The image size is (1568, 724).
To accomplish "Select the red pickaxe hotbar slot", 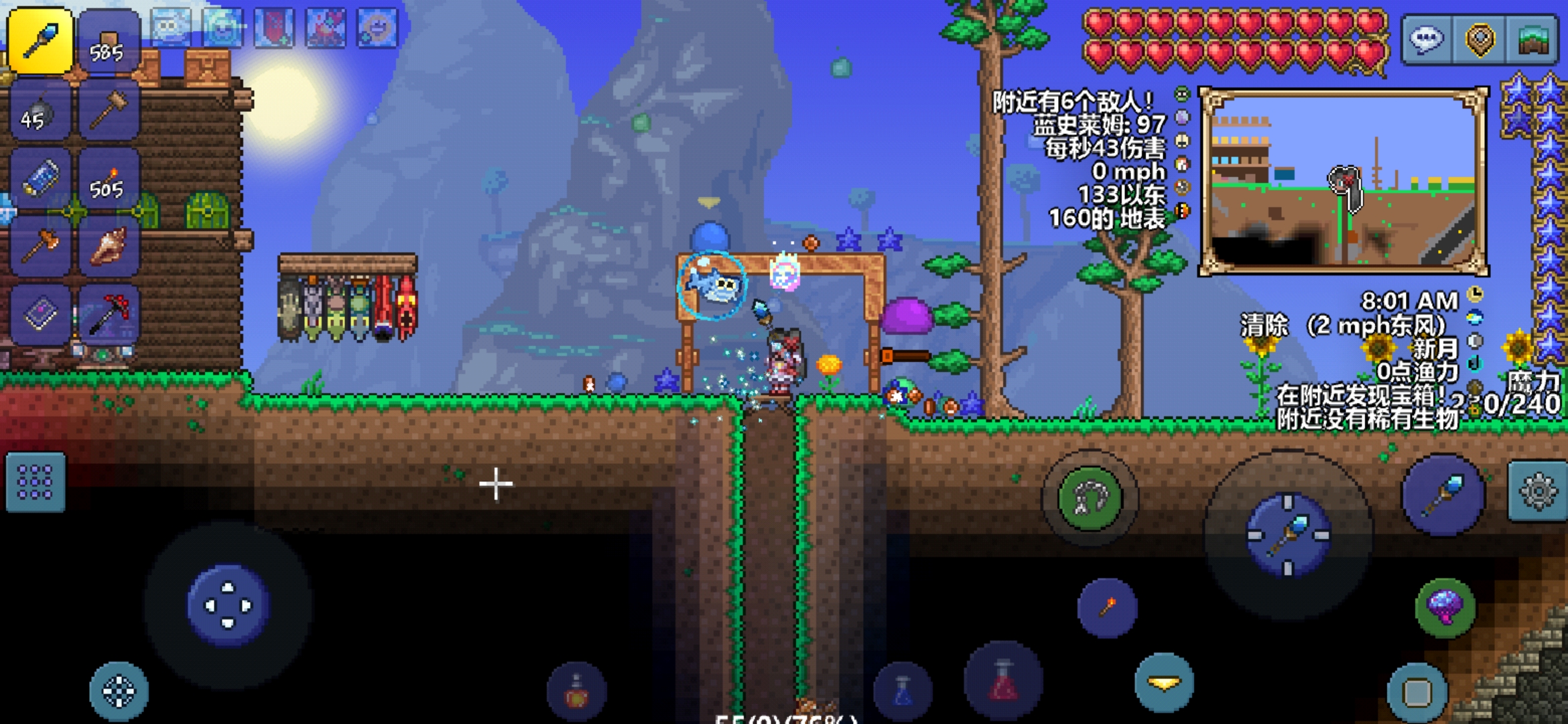I will [109, 314].
